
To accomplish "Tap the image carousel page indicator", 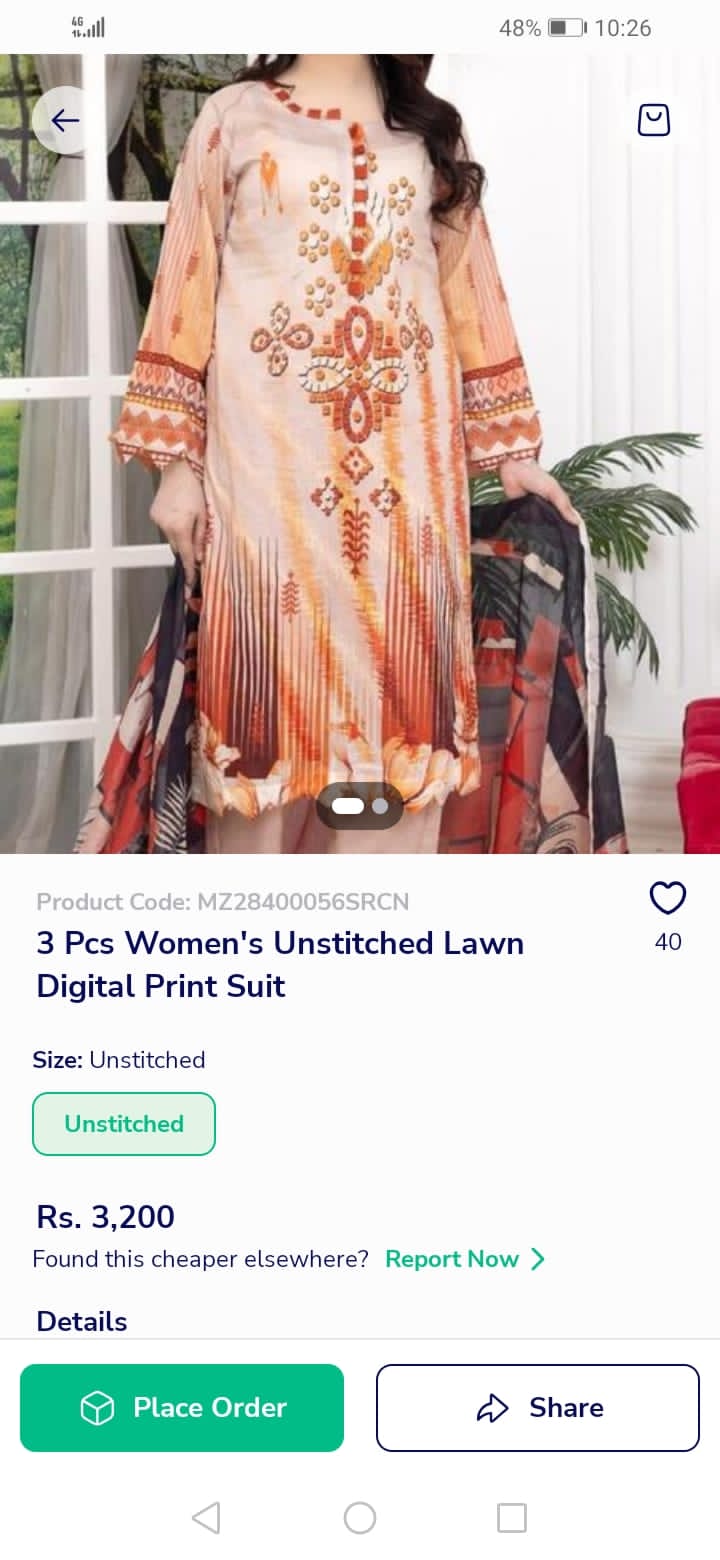I will [360, 806].
